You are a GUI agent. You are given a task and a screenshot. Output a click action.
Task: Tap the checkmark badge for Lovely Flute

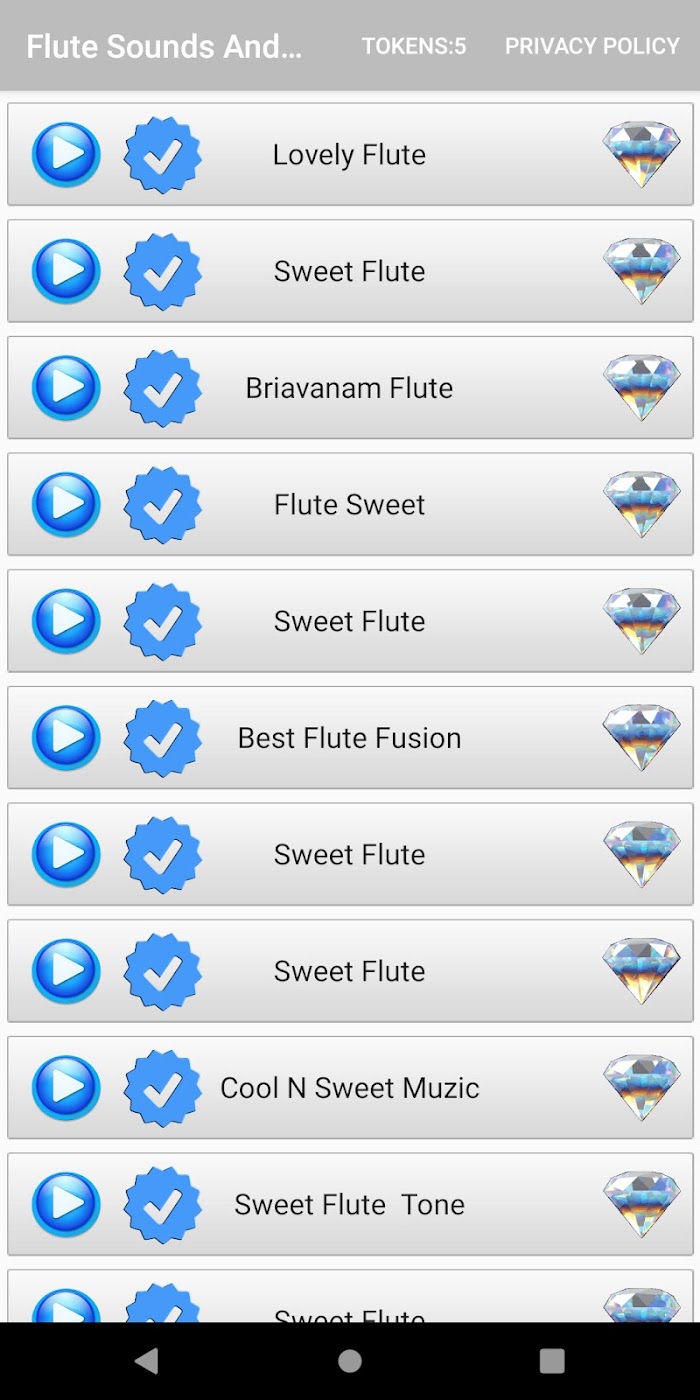click(163, 155)
